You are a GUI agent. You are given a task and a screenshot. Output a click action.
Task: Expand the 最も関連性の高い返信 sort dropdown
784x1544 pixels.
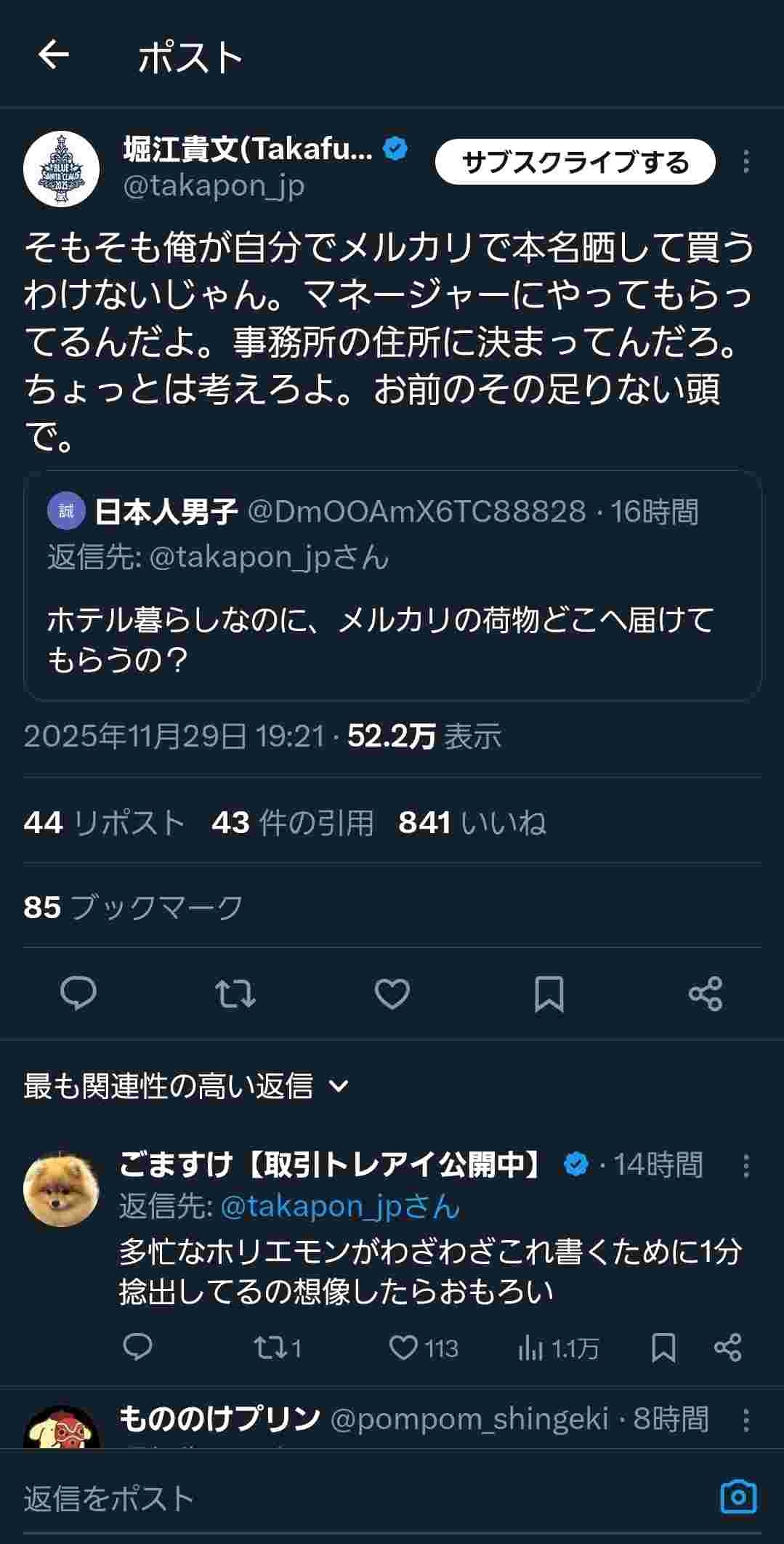(187, 1086)
